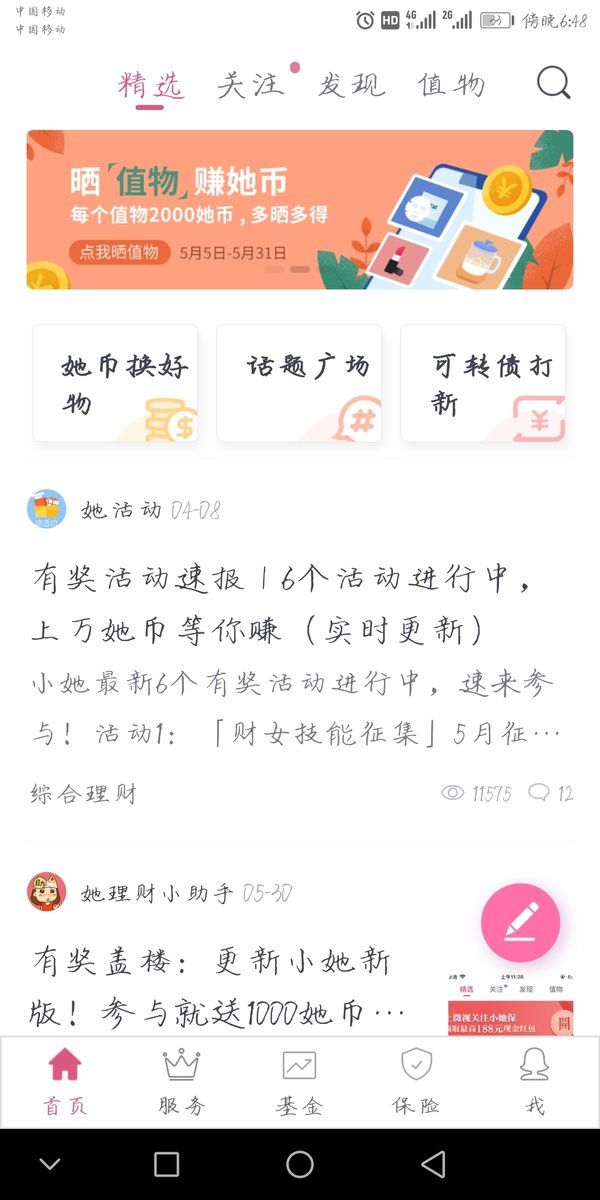
Task: Open the search magnifier icon
Action: pos(553,83)
